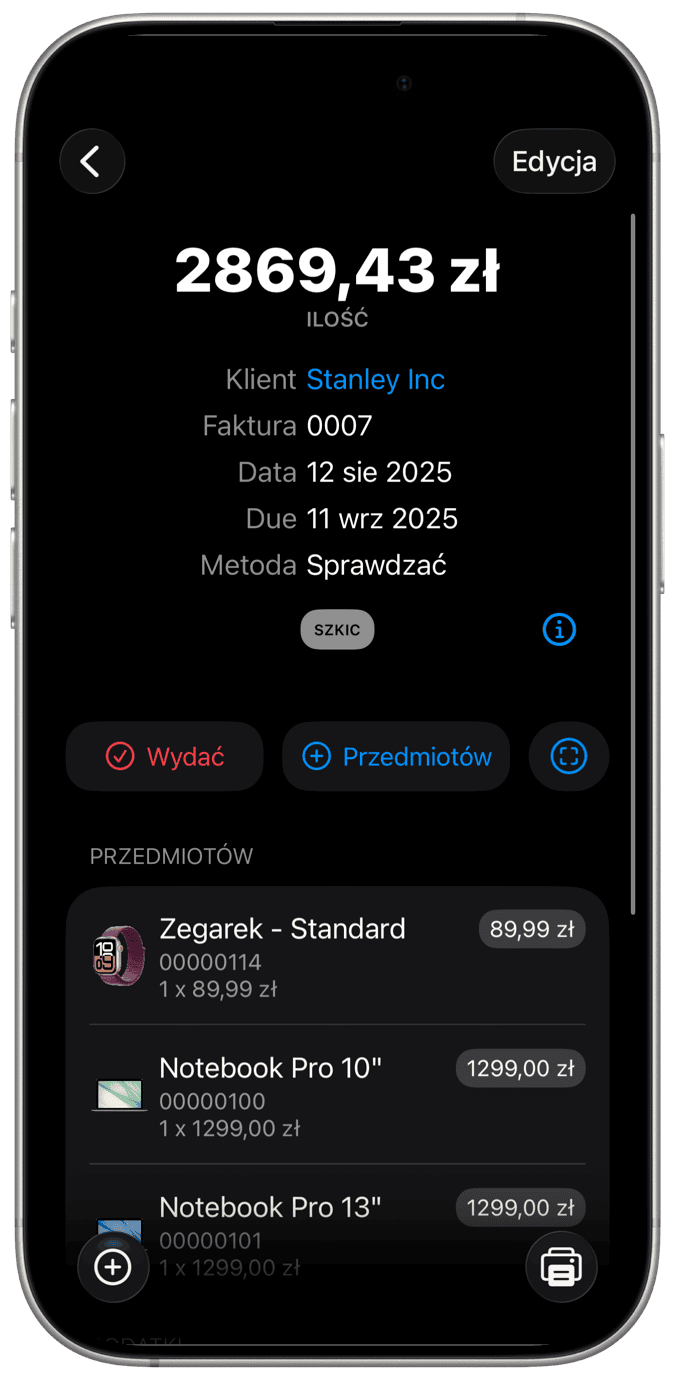Viewport: 675px width, 1380px height.
Task: Add items via the Przedmiotów button
Action: pos(396,757)
